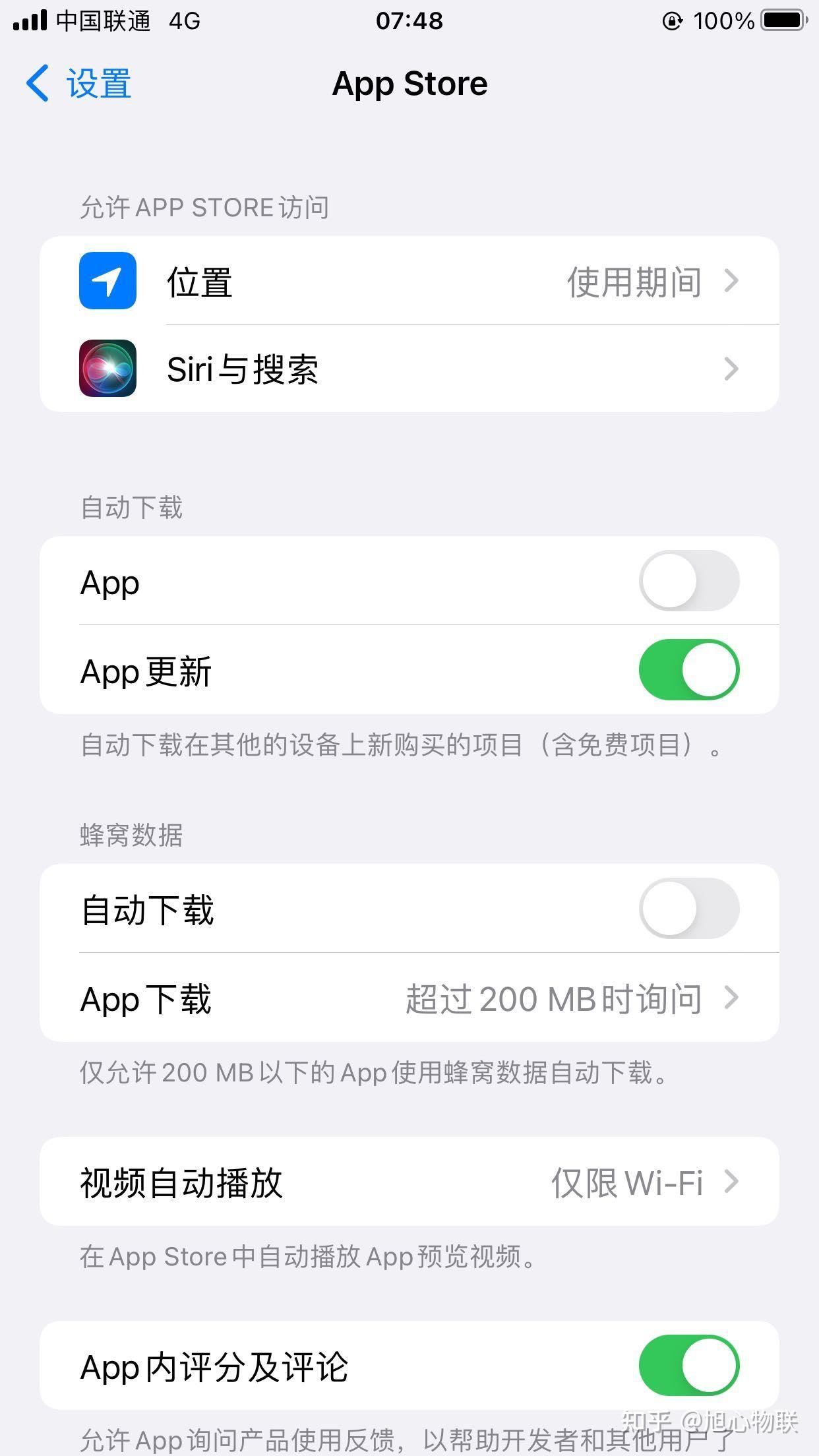Open App下载 cellular limit options
This screenshot has height=1456, width=819.
[409, 998]
